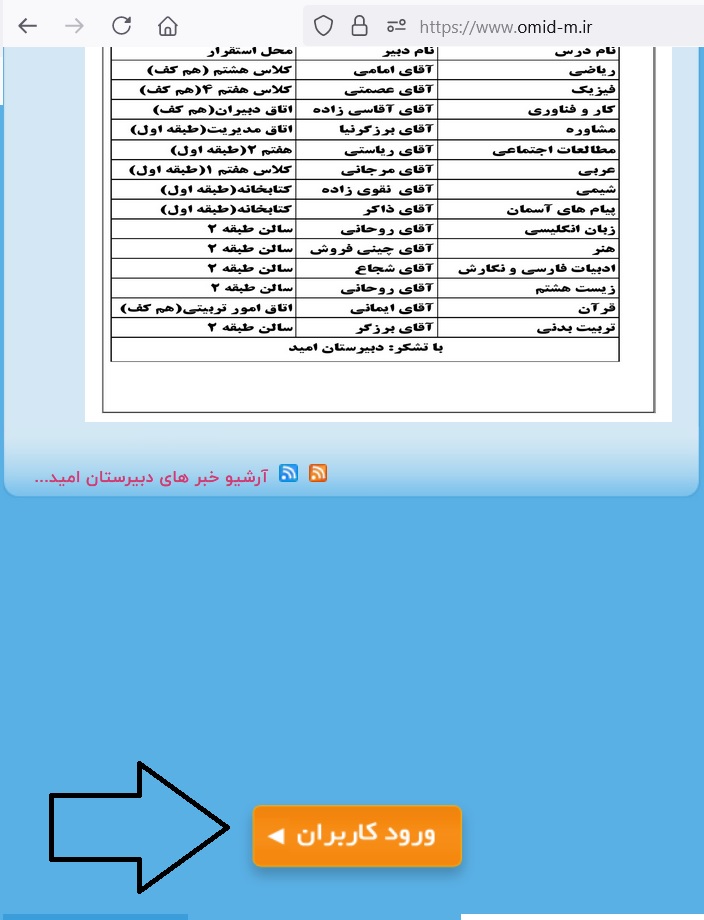Image resolution: width=704 pixels, height=920 pixels.
Task: Open the blue RSS feed icon
Action: point(288,474)
